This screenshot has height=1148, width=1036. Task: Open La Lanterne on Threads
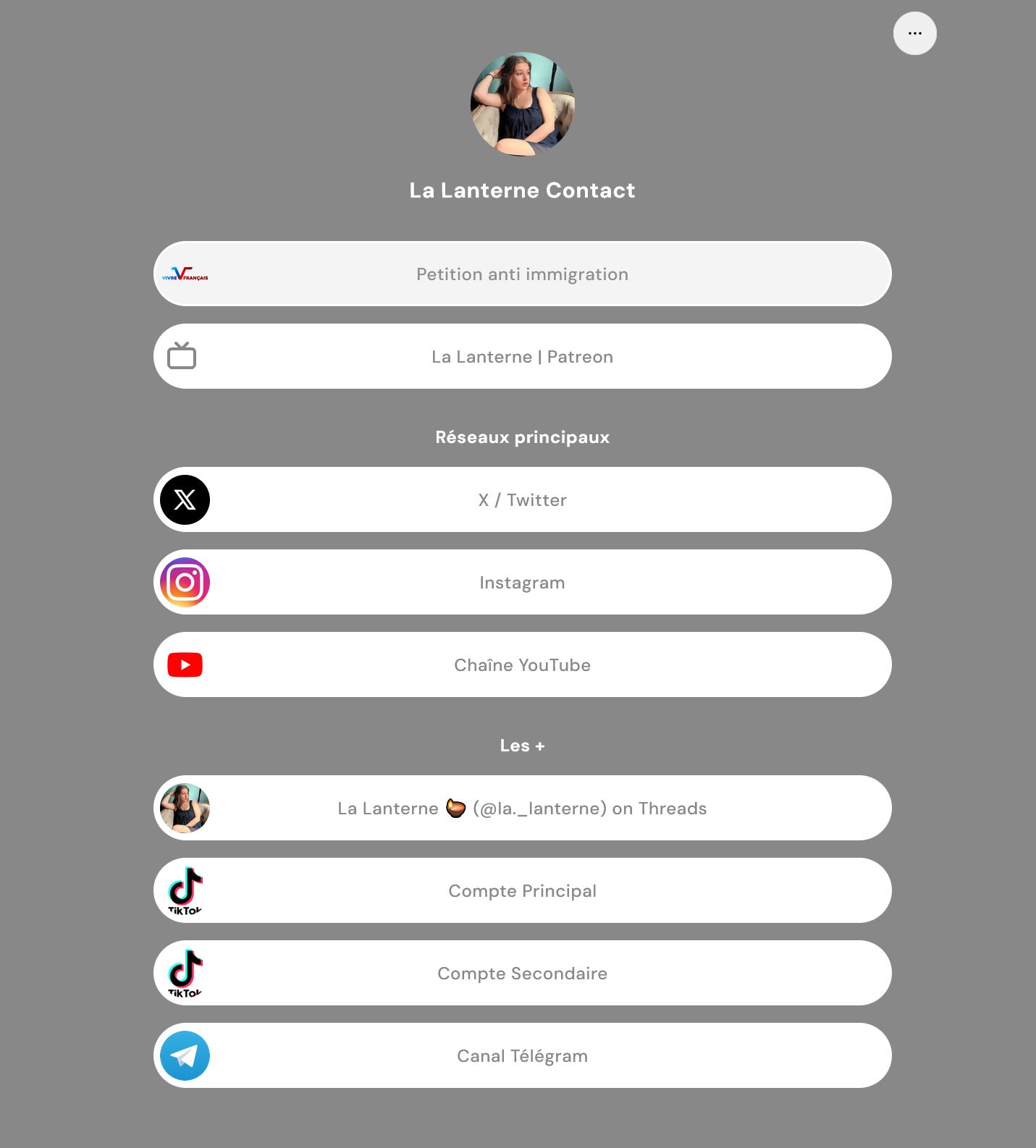522,809
